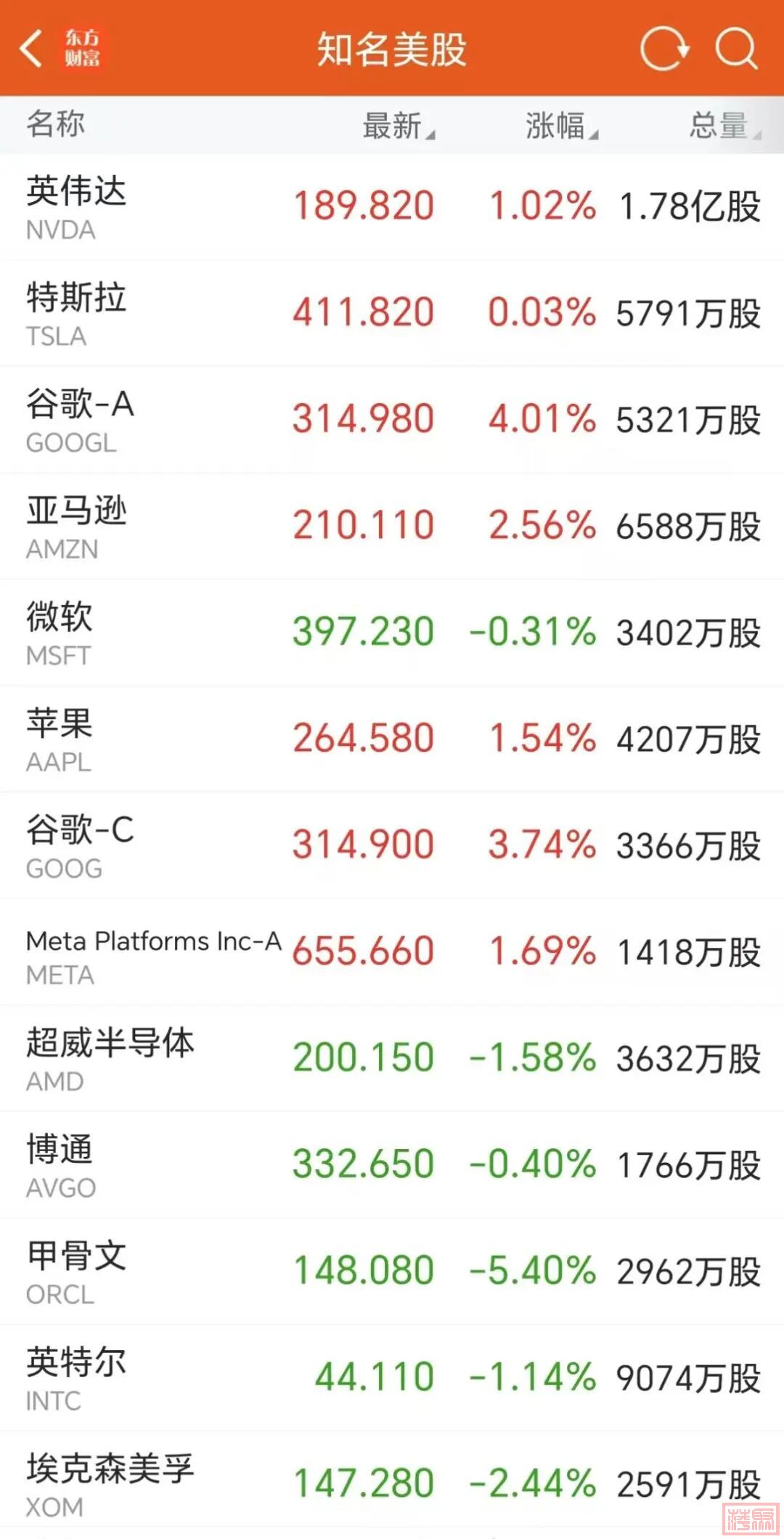Select 亚马逊 AMZN stock
Viewport: 784px width, 1539px height.
pyautogui.click(x=392, y=526)
